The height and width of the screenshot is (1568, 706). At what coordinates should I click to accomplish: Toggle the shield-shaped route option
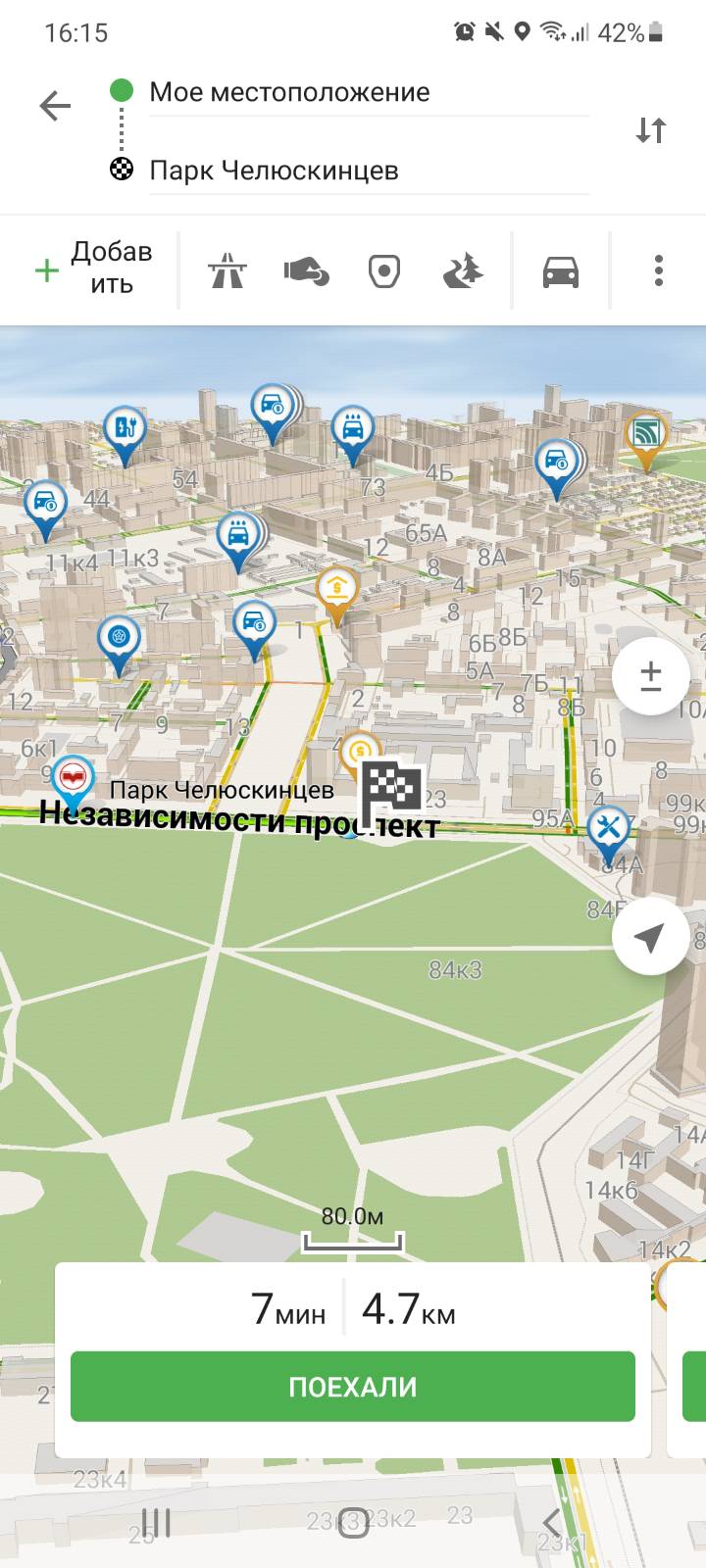pos(384,270)
